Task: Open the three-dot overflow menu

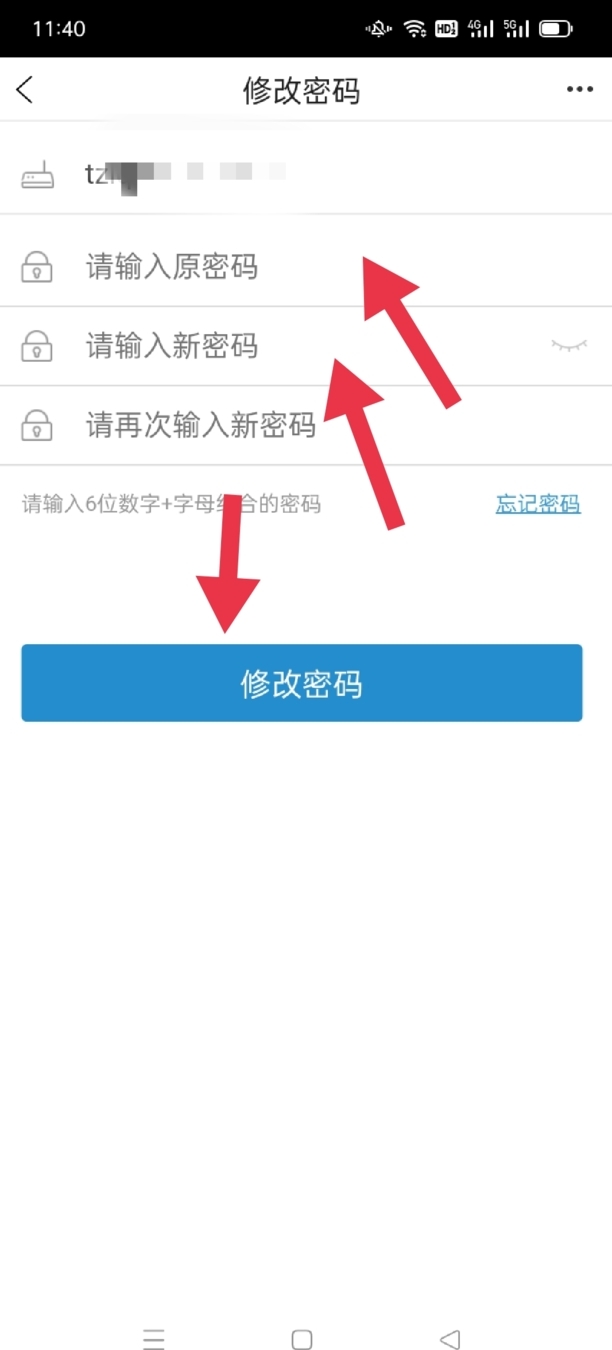Action: pos(579,90)
